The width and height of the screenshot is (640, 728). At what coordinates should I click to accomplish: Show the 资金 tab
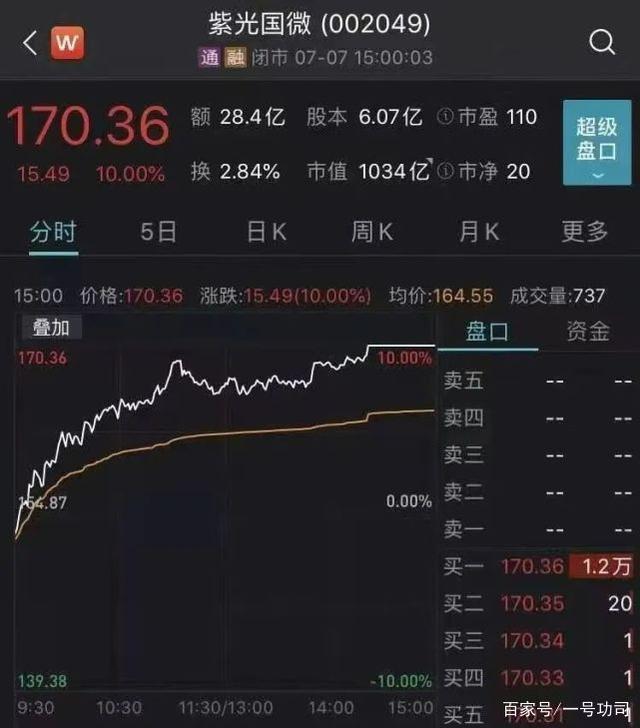point(587,331)
